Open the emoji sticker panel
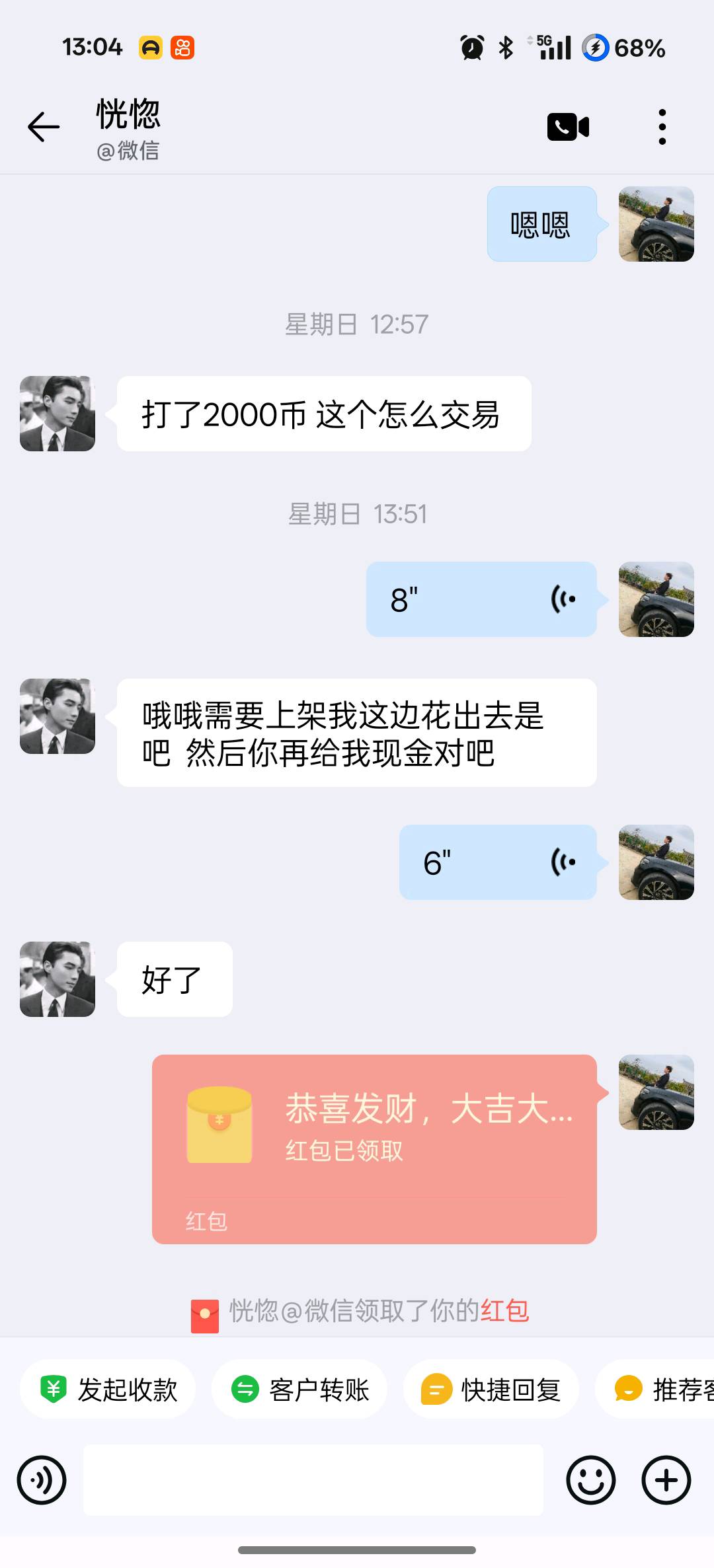714x1568 pixels. (x=592, y=1481)
